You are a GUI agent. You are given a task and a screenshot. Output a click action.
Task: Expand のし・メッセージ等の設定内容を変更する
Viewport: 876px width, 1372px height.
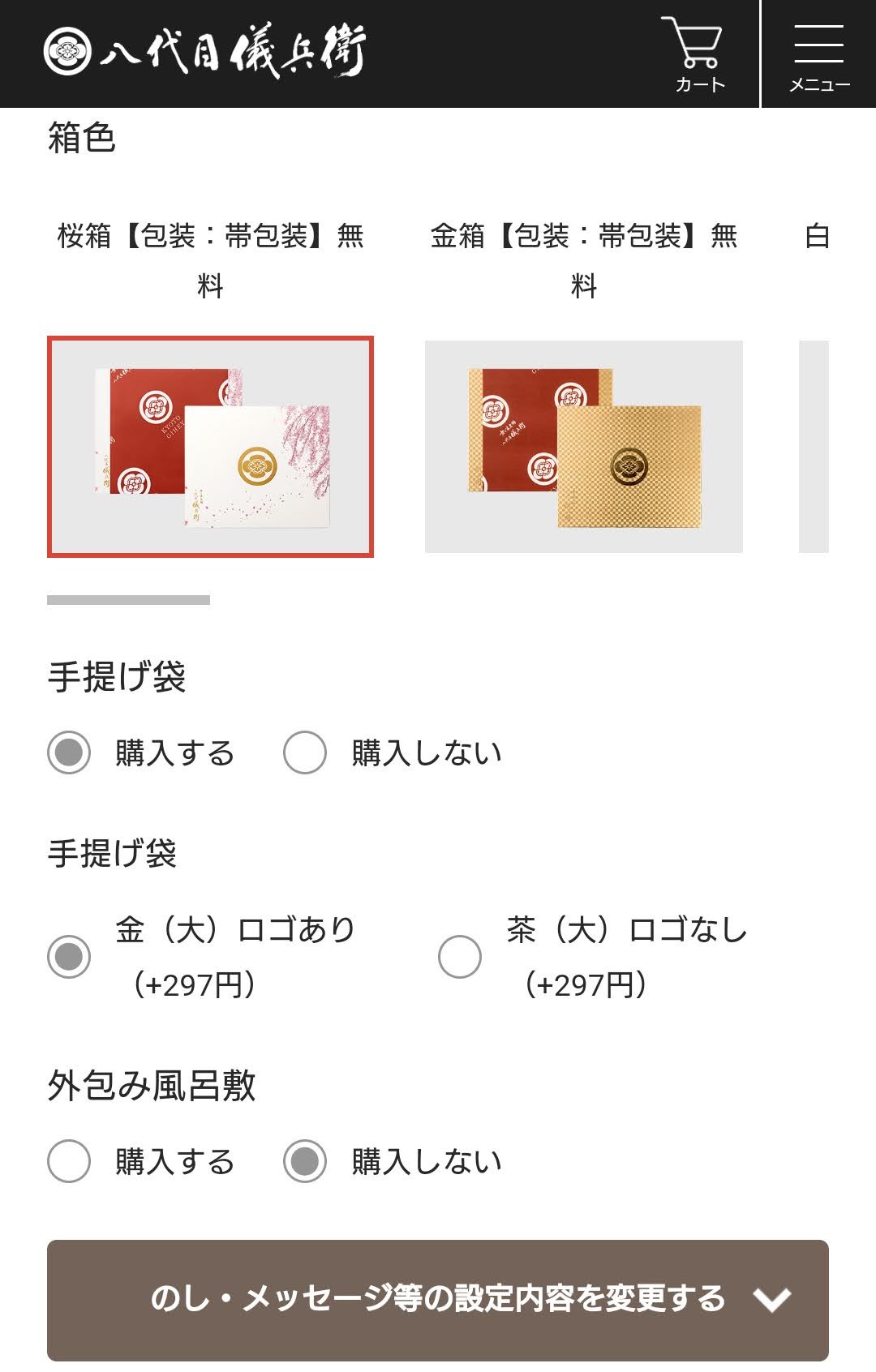point(438,1299)
